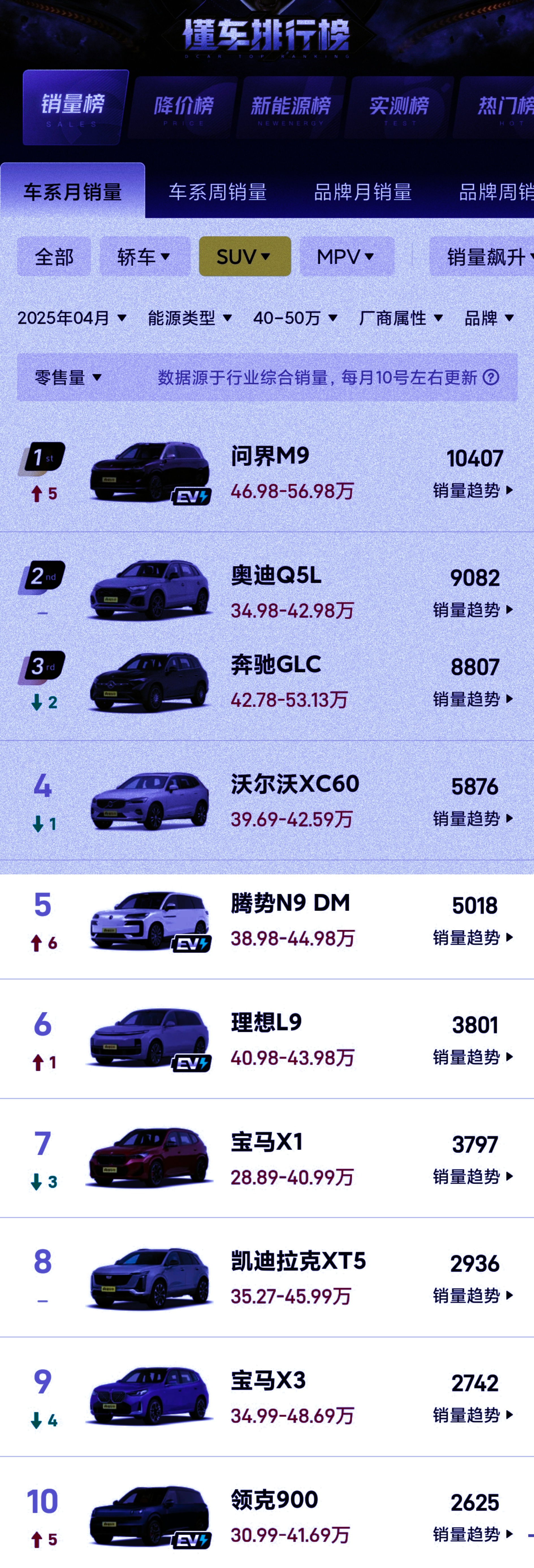Expand the 品牌 filter dropdown
534x1568 pixels.
[489, 318]
